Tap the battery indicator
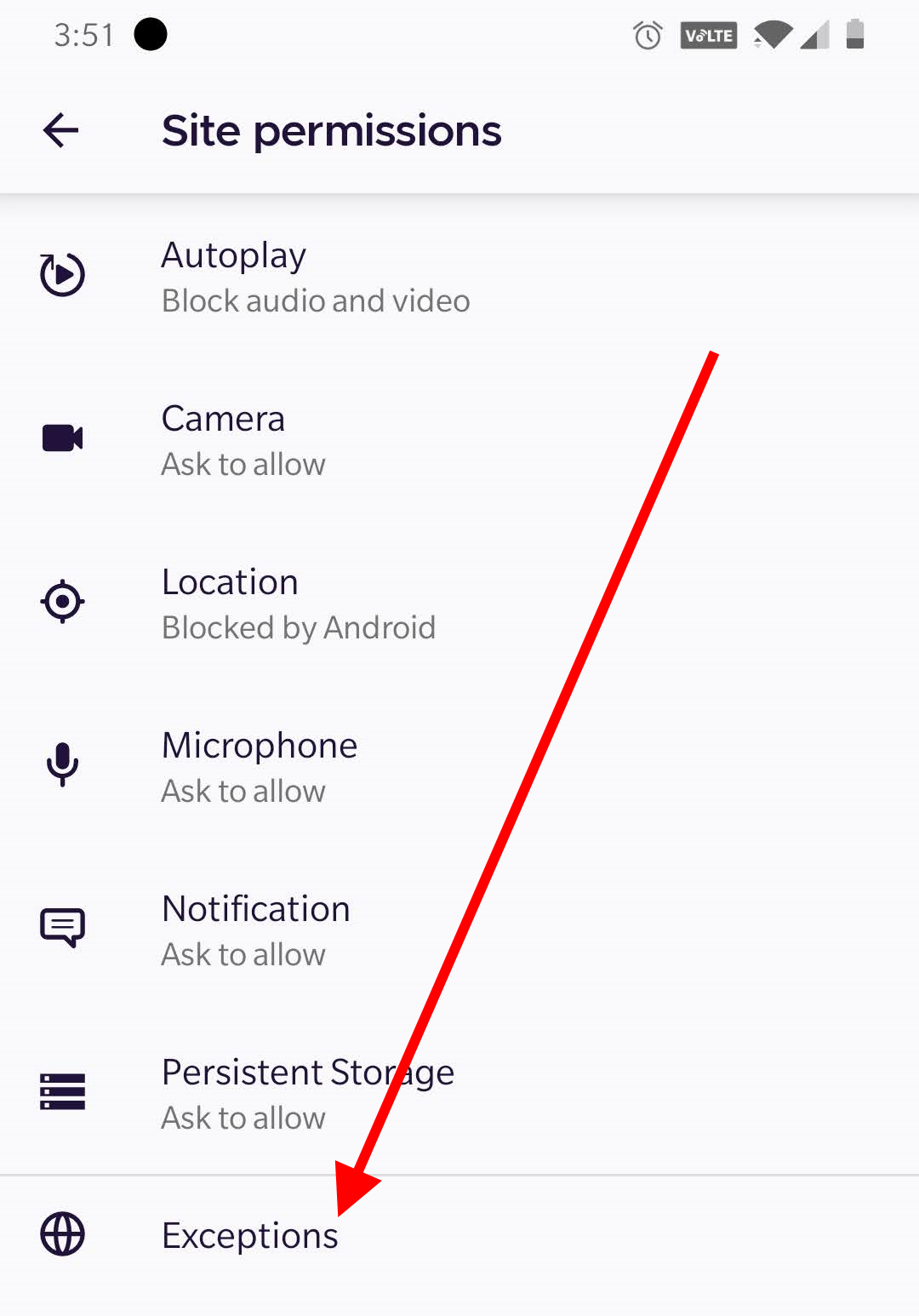Screen dimensions: 919x1316 pyautogui.click(x=853, y=35)
